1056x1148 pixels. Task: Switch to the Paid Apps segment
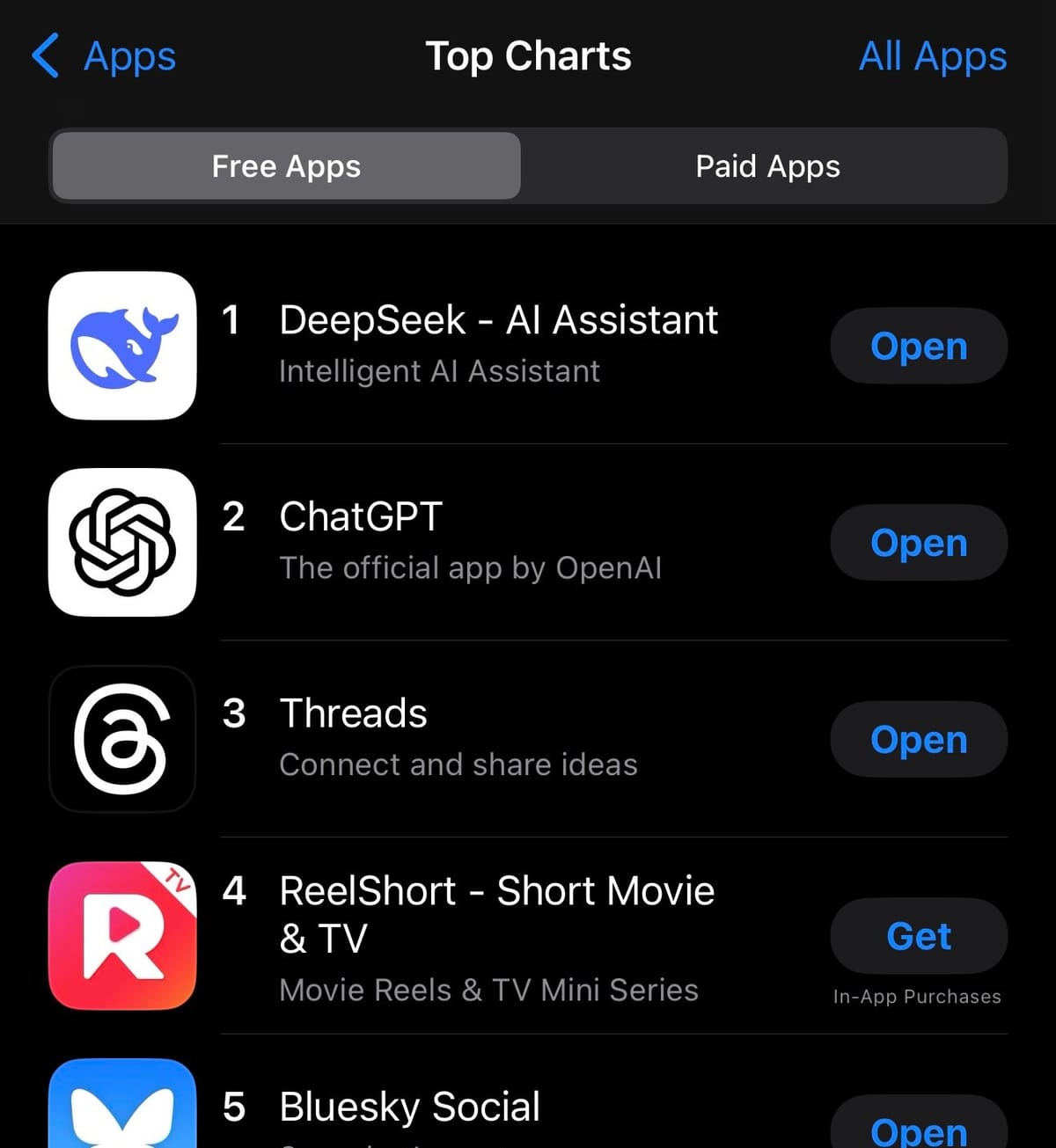767,166
